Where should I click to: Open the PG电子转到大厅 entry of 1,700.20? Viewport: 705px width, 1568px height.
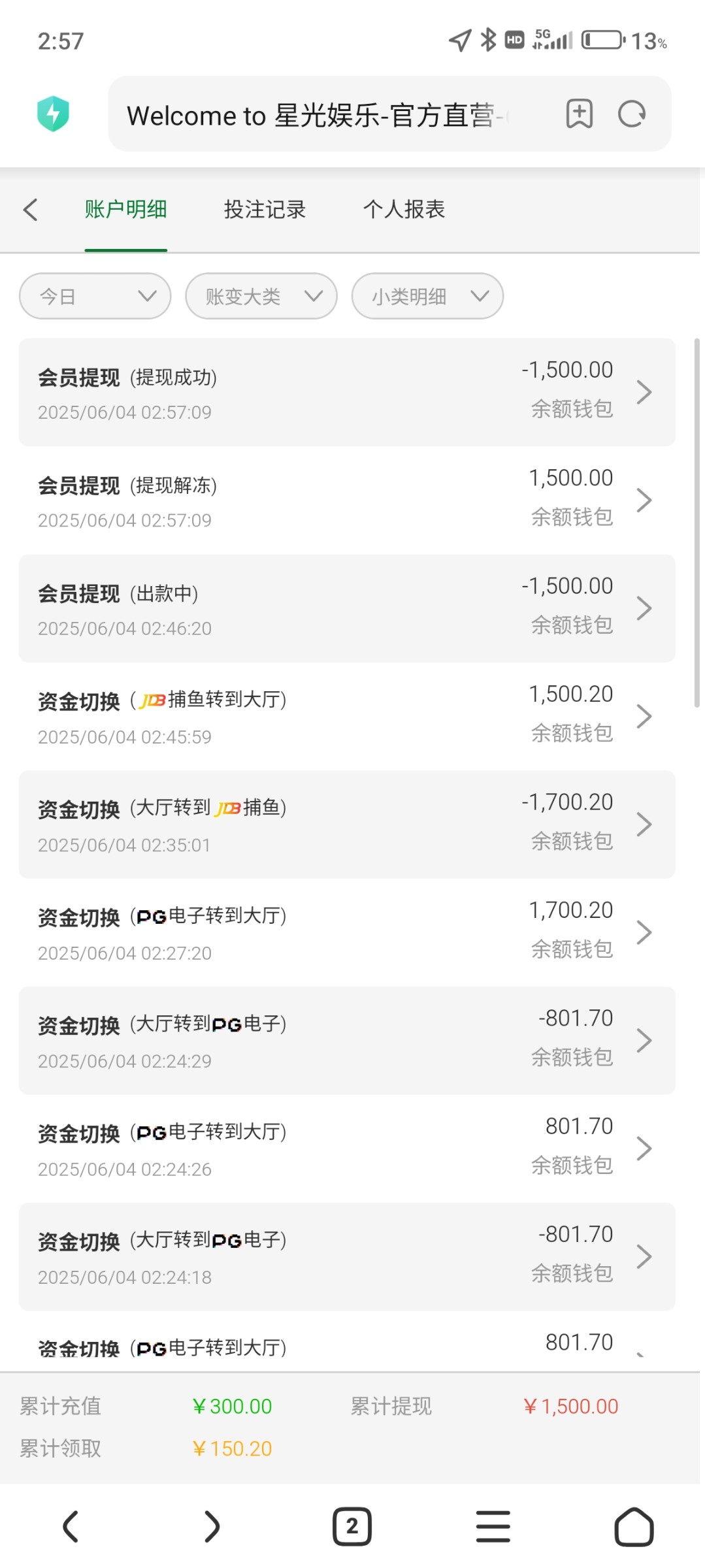[x=347, y=933]
